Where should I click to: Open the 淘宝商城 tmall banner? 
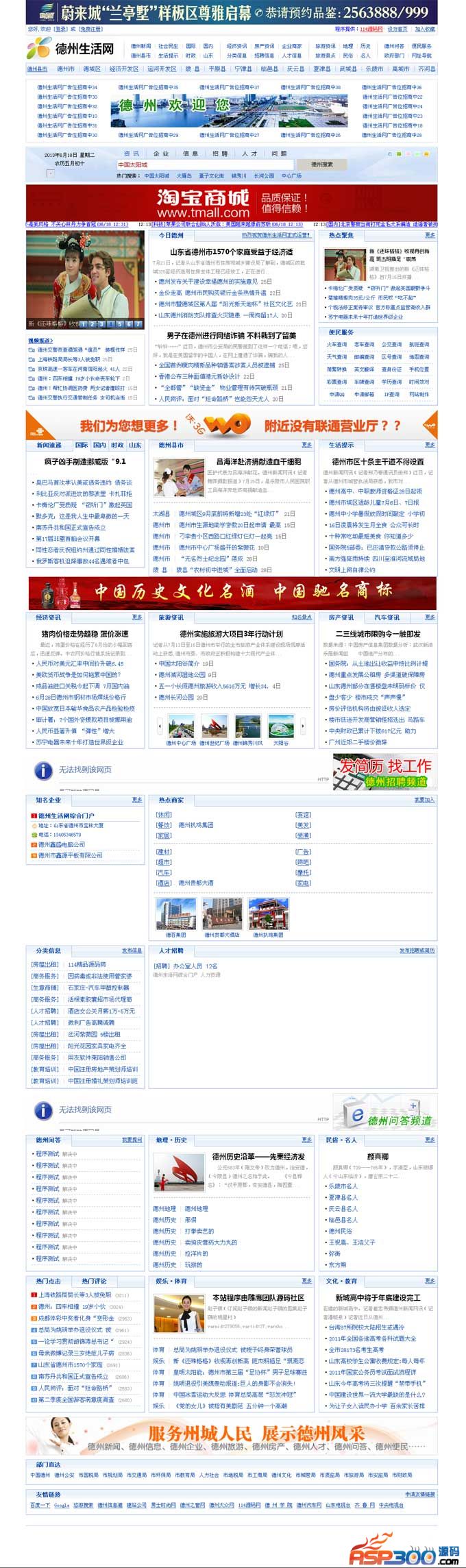(x=231, y=203)
